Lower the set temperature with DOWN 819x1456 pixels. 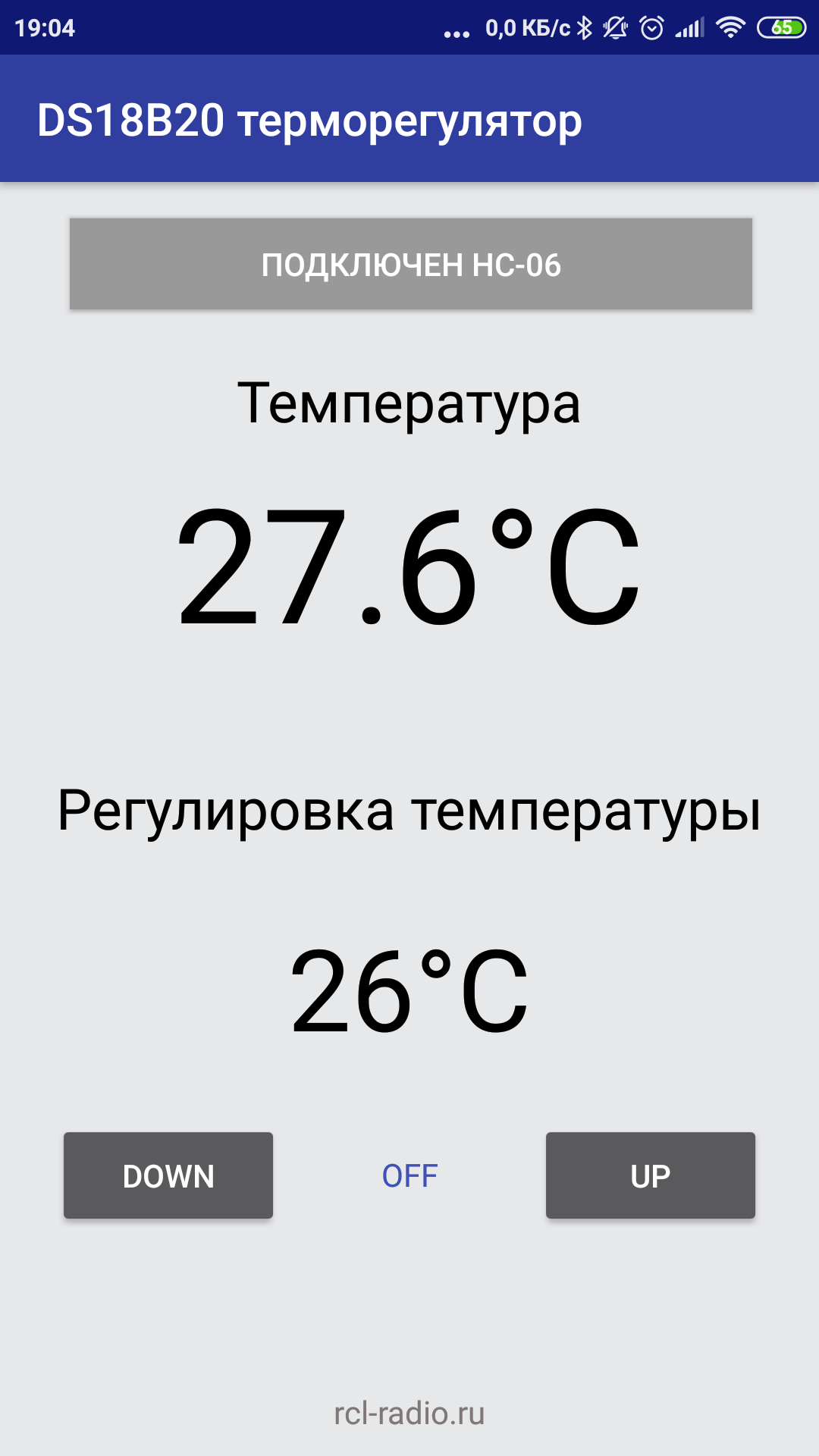tap(168, 1175)
